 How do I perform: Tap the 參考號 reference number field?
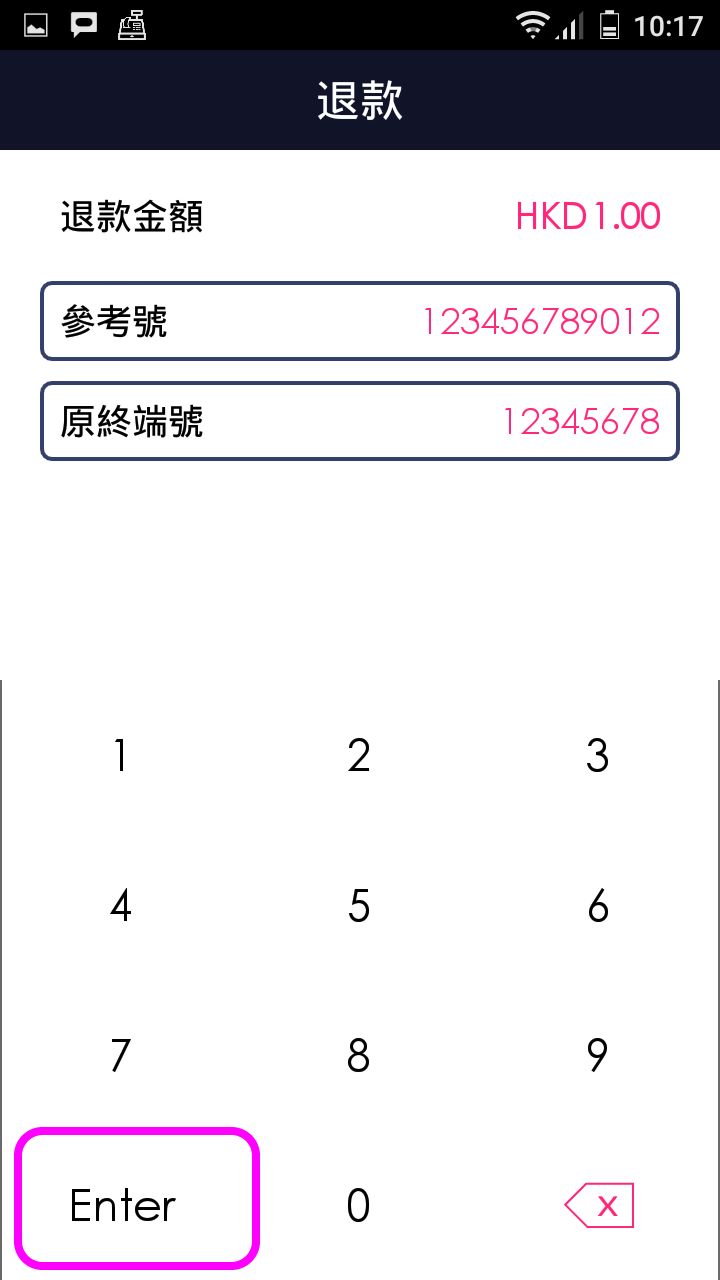pos(360,321)
